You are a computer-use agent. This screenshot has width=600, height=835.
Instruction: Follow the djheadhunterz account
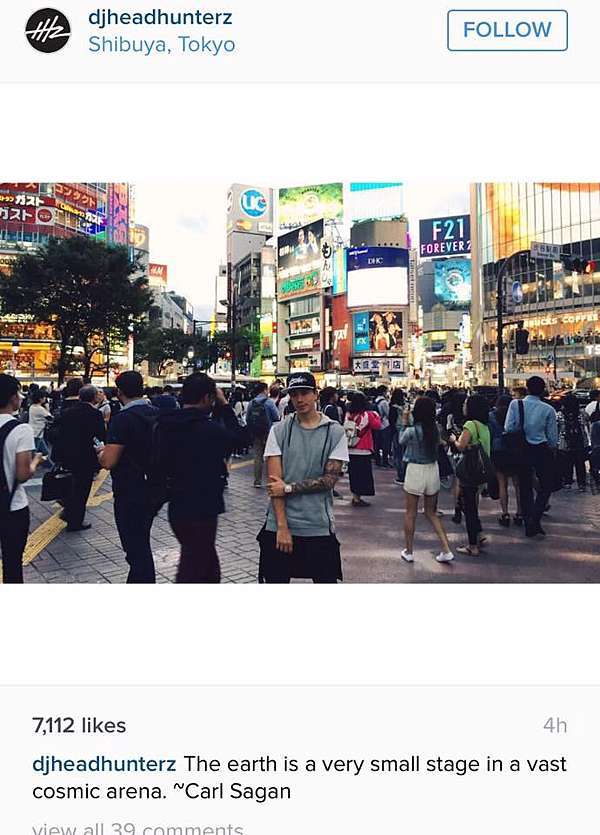(x=507, y=30)
